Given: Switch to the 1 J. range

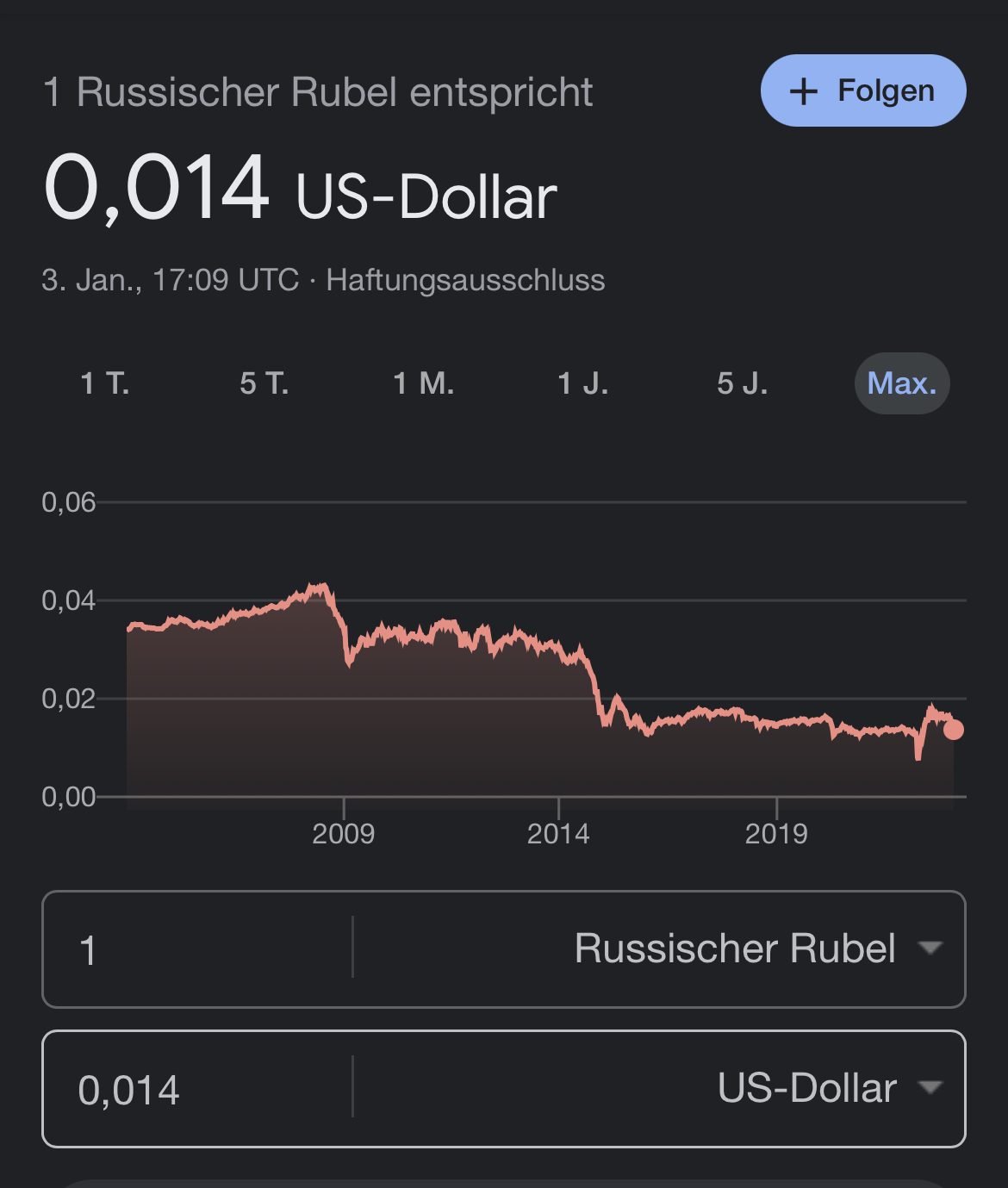Looking at the screenshot, I should [x=583, y=383].
